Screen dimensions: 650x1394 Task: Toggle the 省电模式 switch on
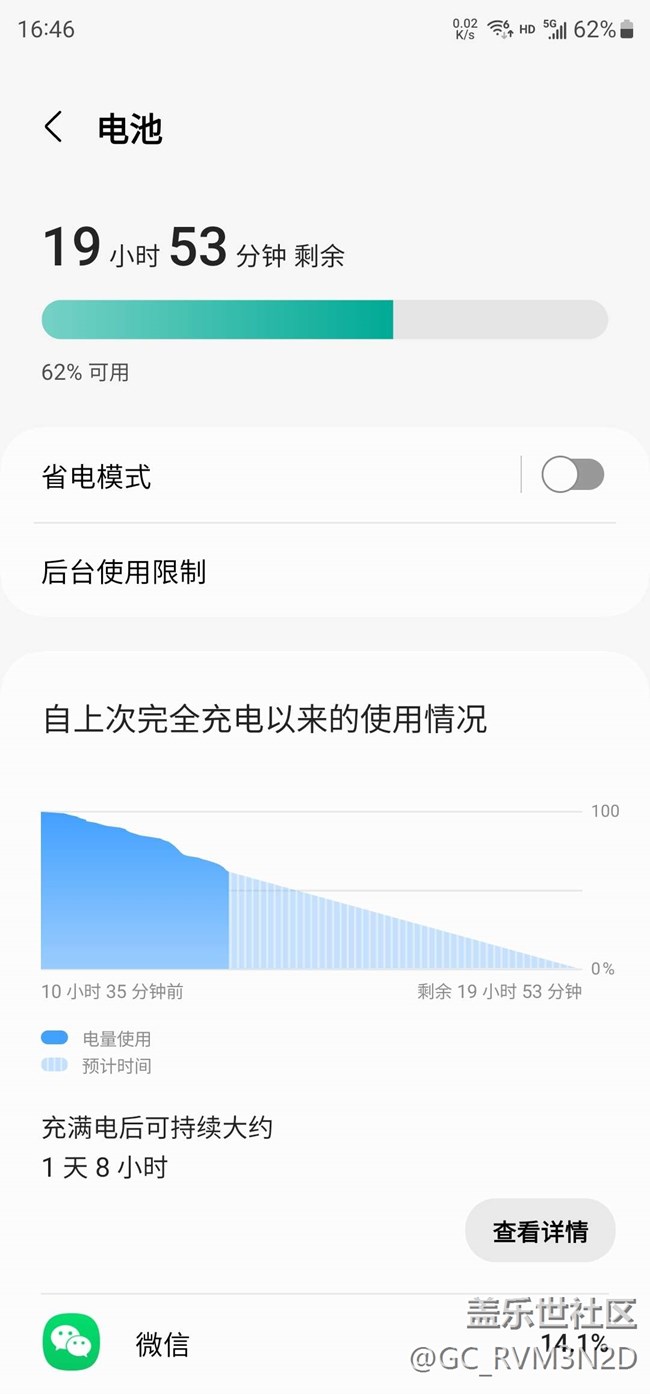[x=572, y=475]
